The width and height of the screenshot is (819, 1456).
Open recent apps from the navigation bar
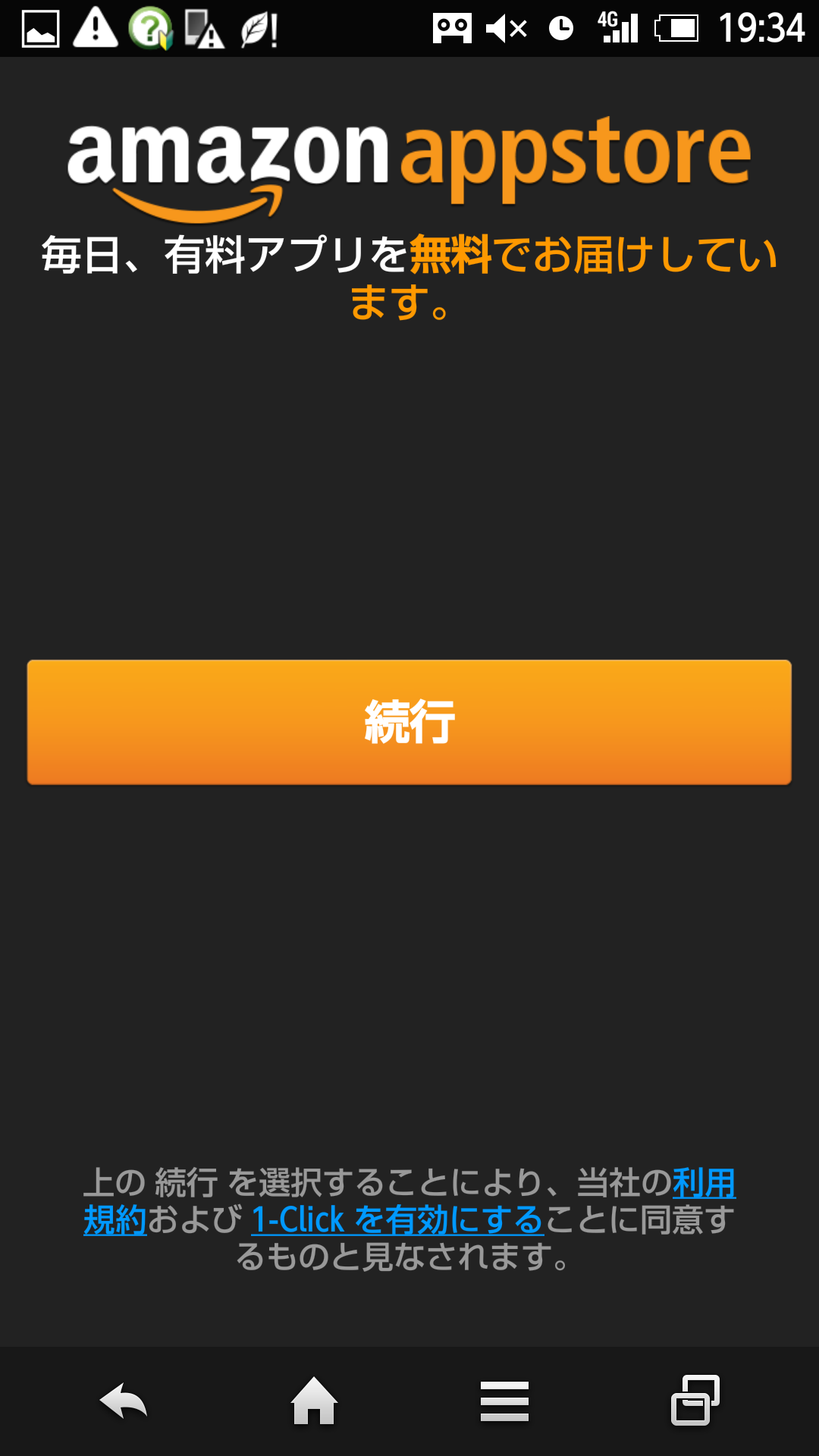coord(695,1400)
